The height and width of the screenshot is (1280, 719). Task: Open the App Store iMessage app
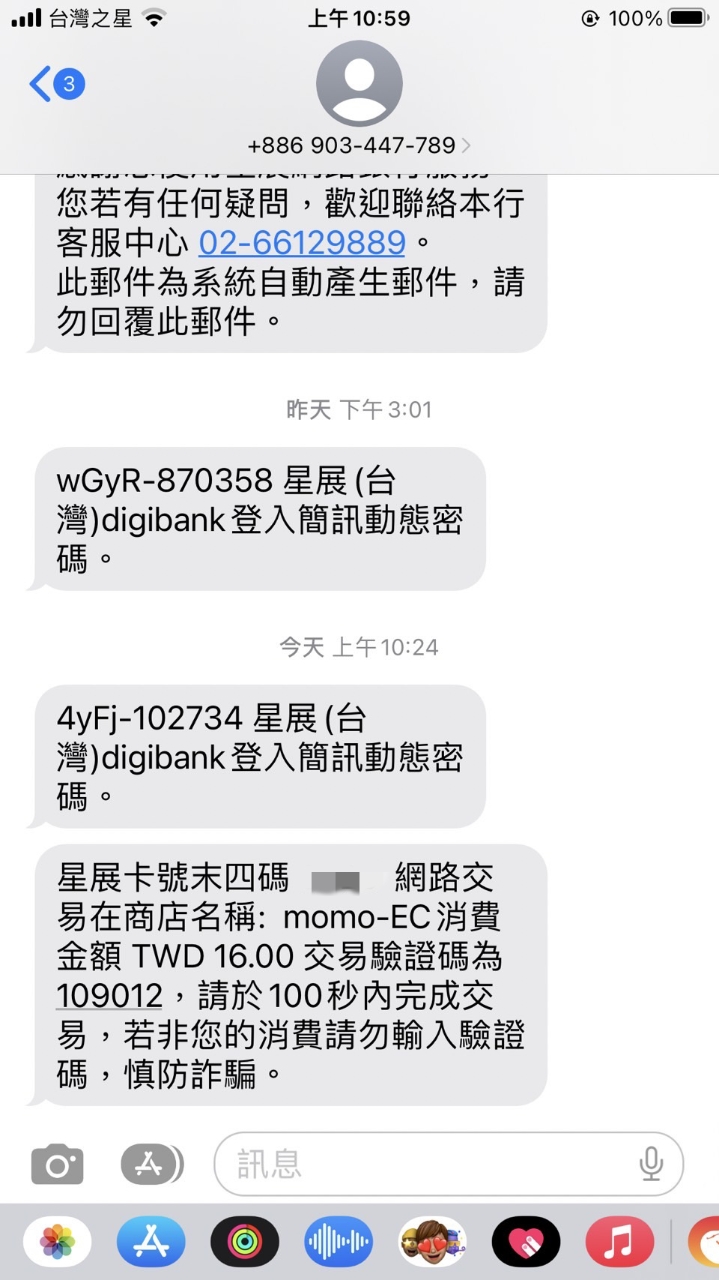[x=151, y=1242]
